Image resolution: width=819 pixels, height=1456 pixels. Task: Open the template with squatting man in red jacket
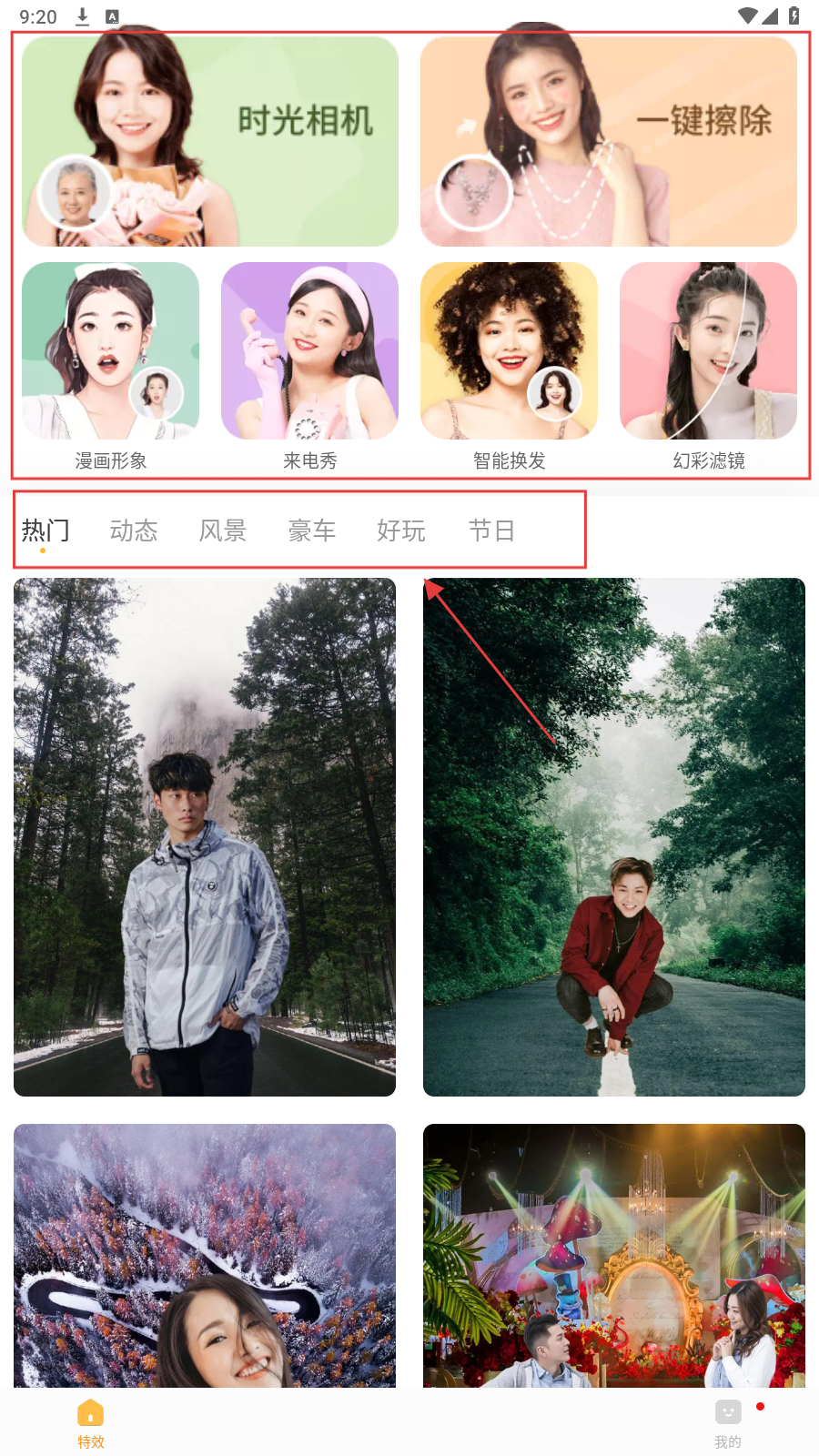tap(614, 837)
